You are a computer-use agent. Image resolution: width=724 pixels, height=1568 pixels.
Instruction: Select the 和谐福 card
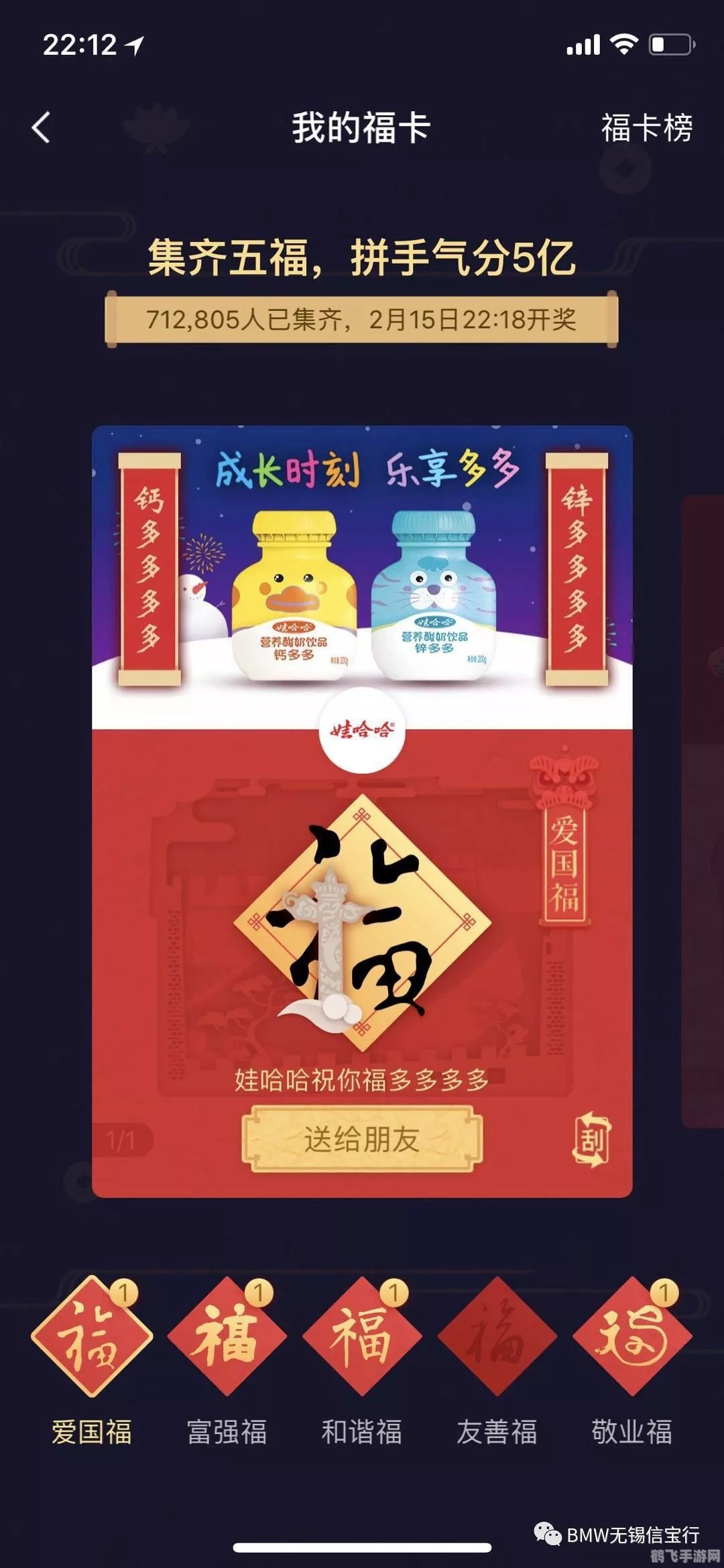362,1341
